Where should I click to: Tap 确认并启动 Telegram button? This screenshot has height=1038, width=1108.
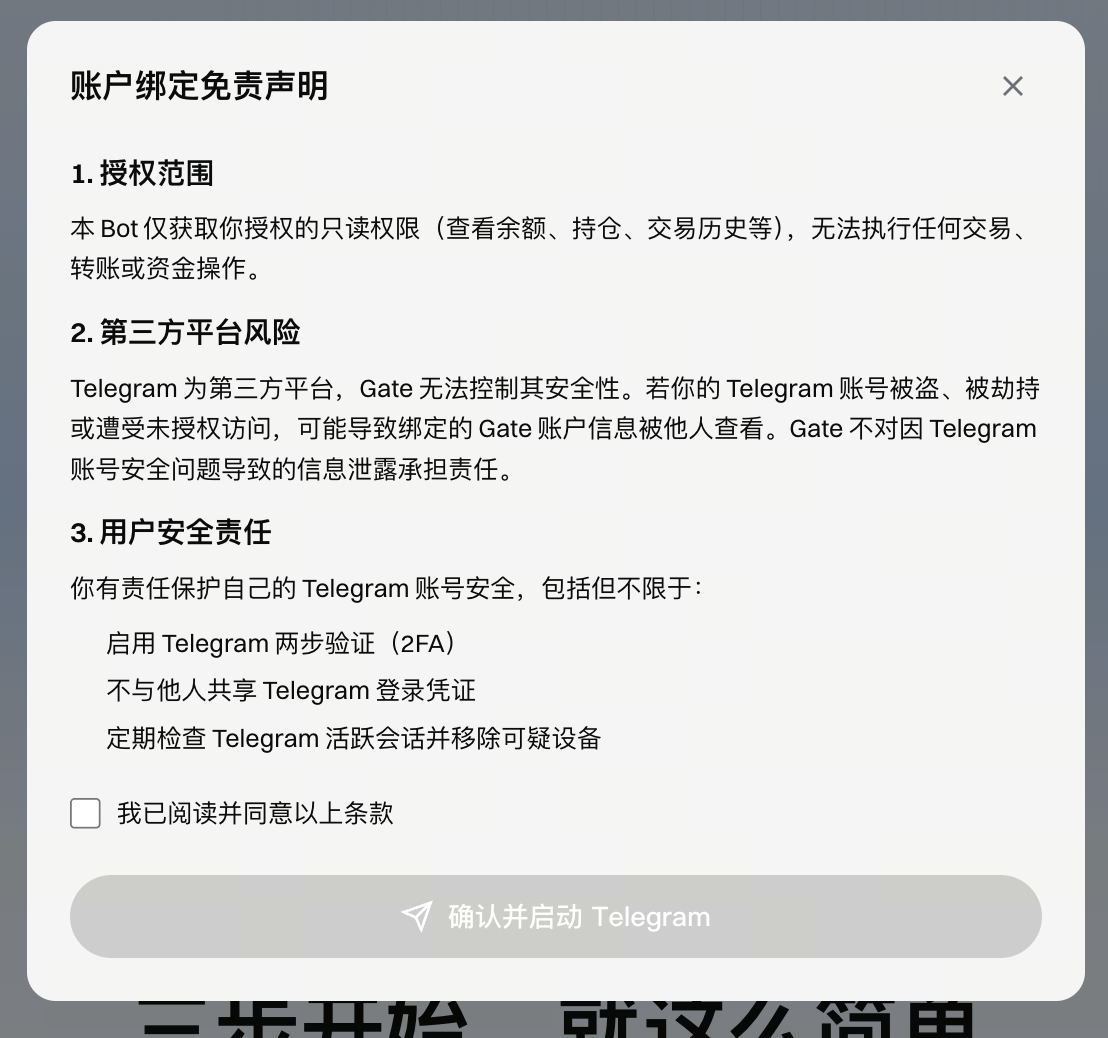pyautogui.click(x=555, y=916)
